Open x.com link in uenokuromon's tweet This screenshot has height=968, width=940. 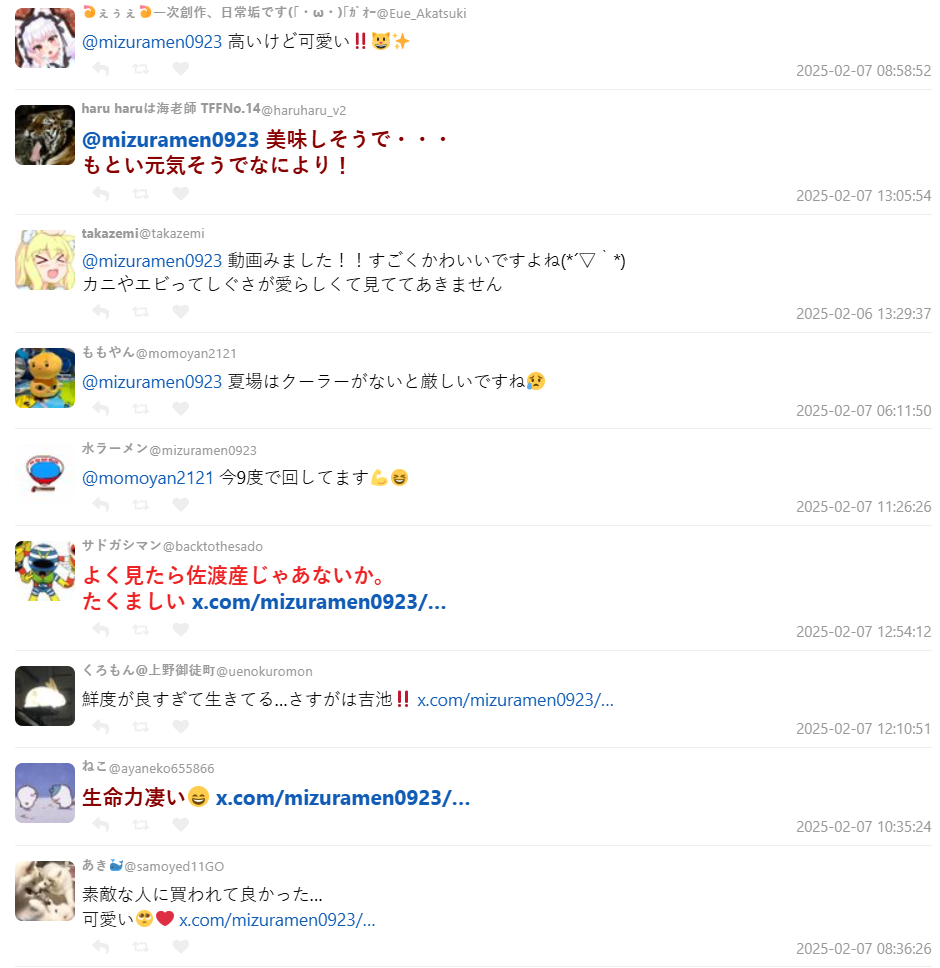[515, 700]
